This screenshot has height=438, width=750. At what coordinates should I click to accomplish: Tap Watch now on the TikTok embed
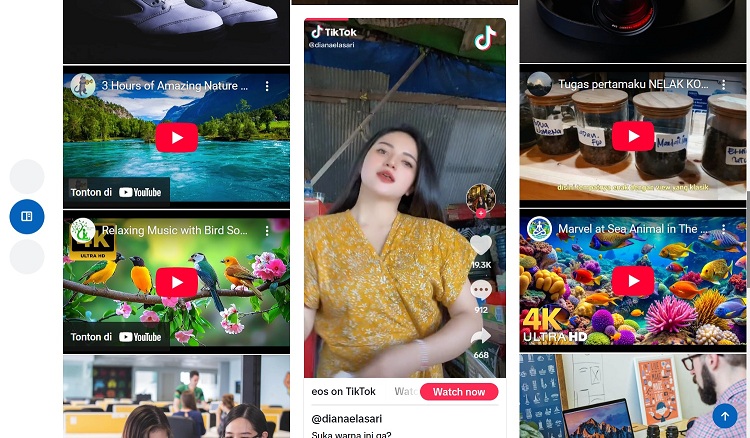[x=459, y=392]
